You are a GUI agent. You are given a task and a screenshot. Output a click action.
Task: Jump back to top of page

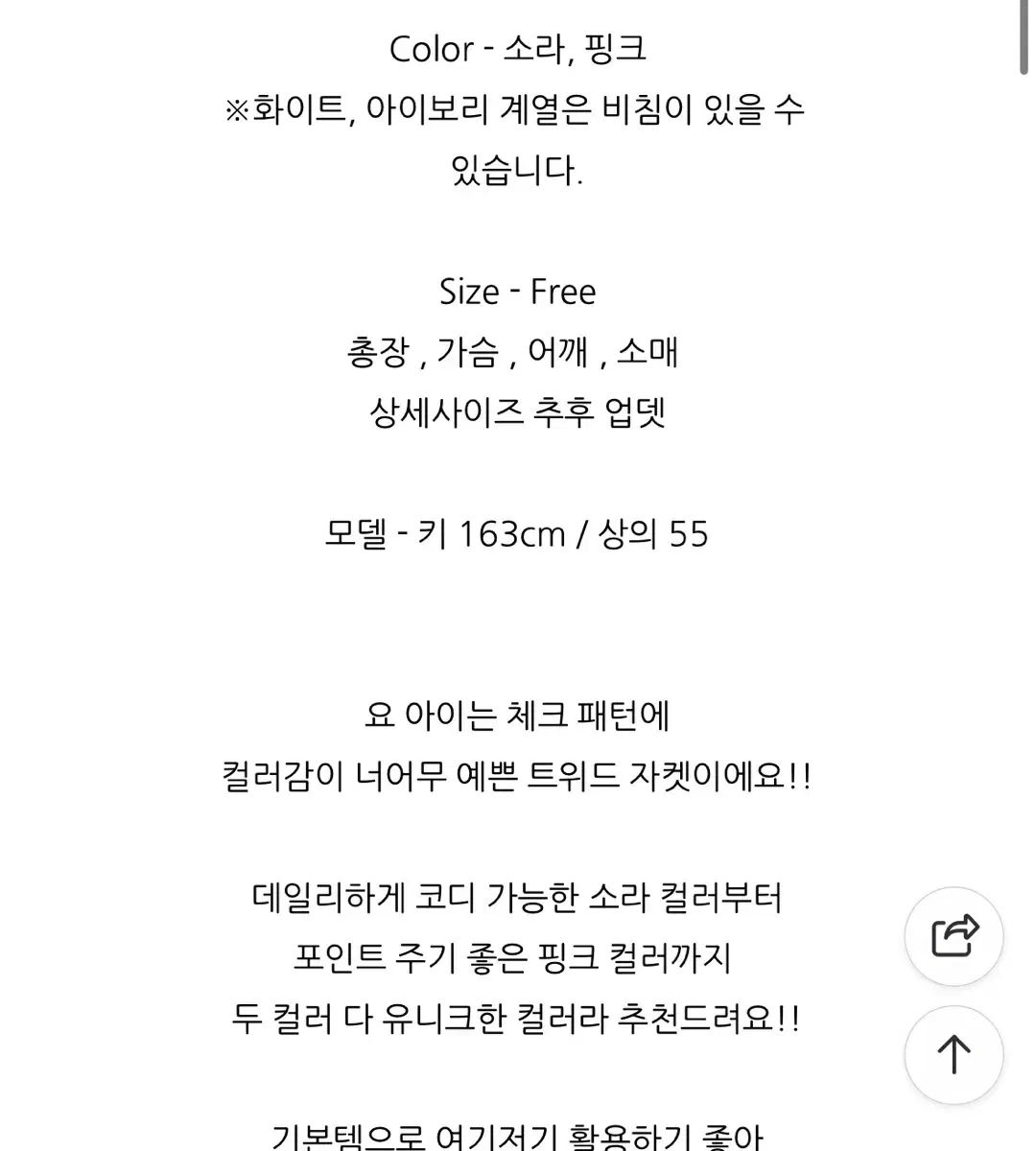pyautogui.click(x=954, y=1054)
